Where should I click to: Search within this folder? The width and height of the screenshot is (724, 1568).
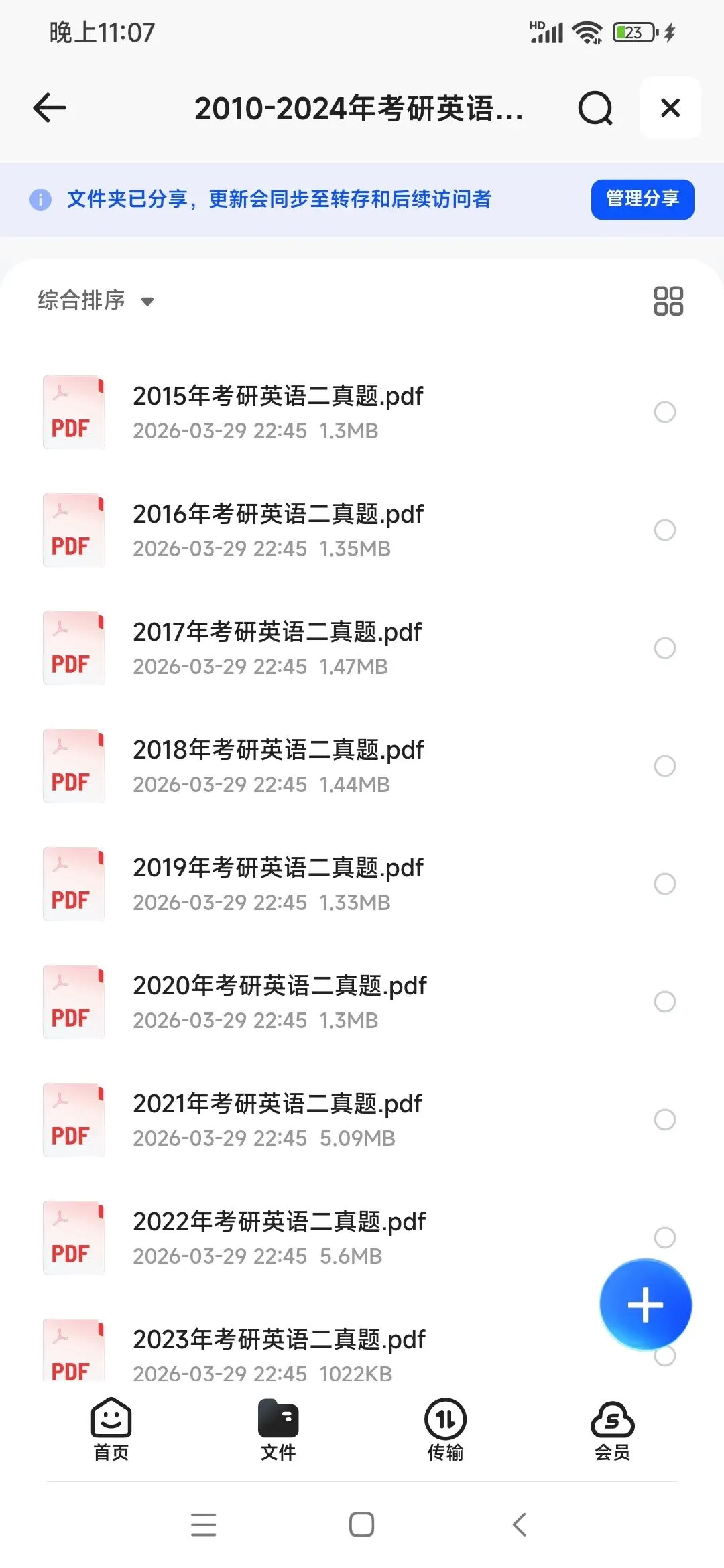coord(595,108)
